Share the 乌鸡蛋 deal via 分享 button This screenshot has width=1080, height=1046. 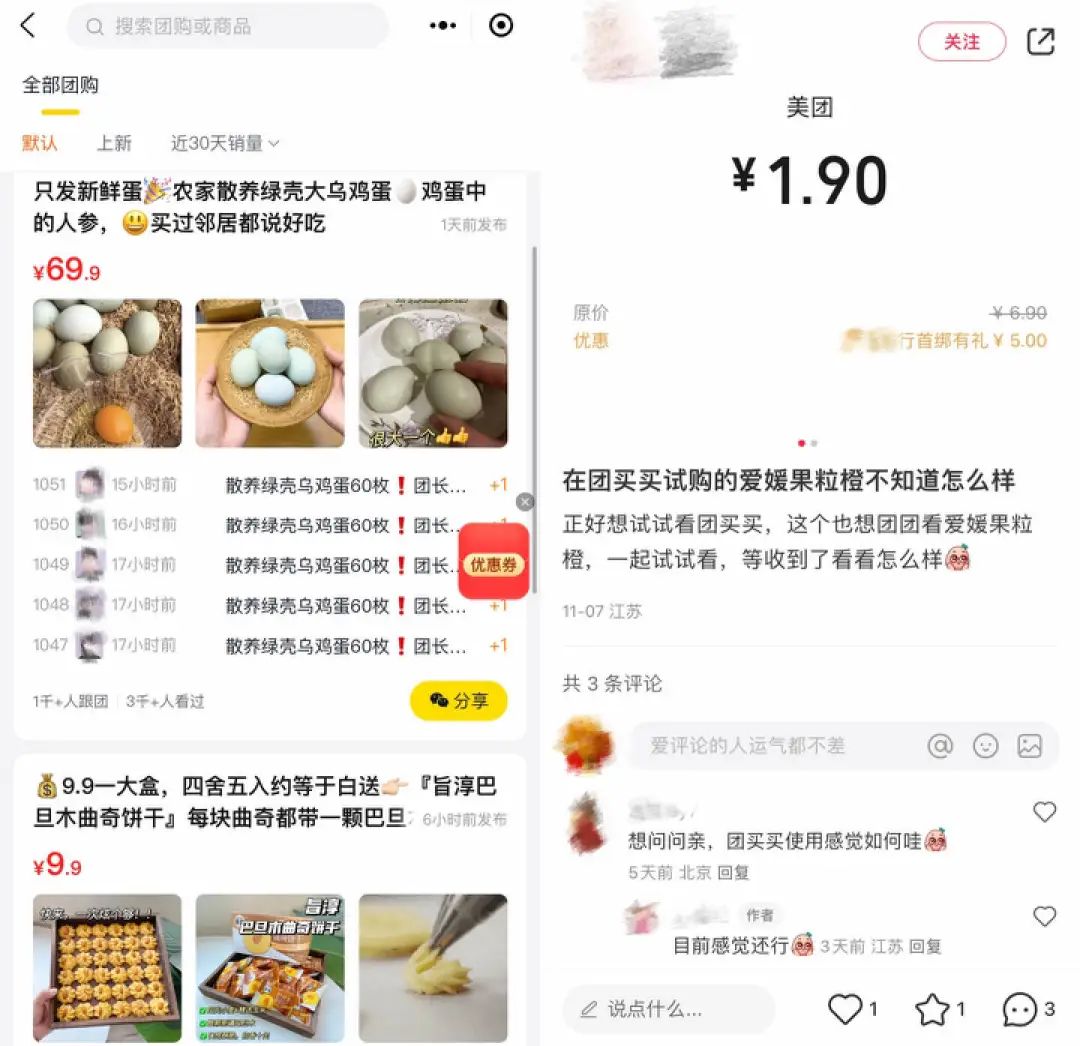point(459,701)
